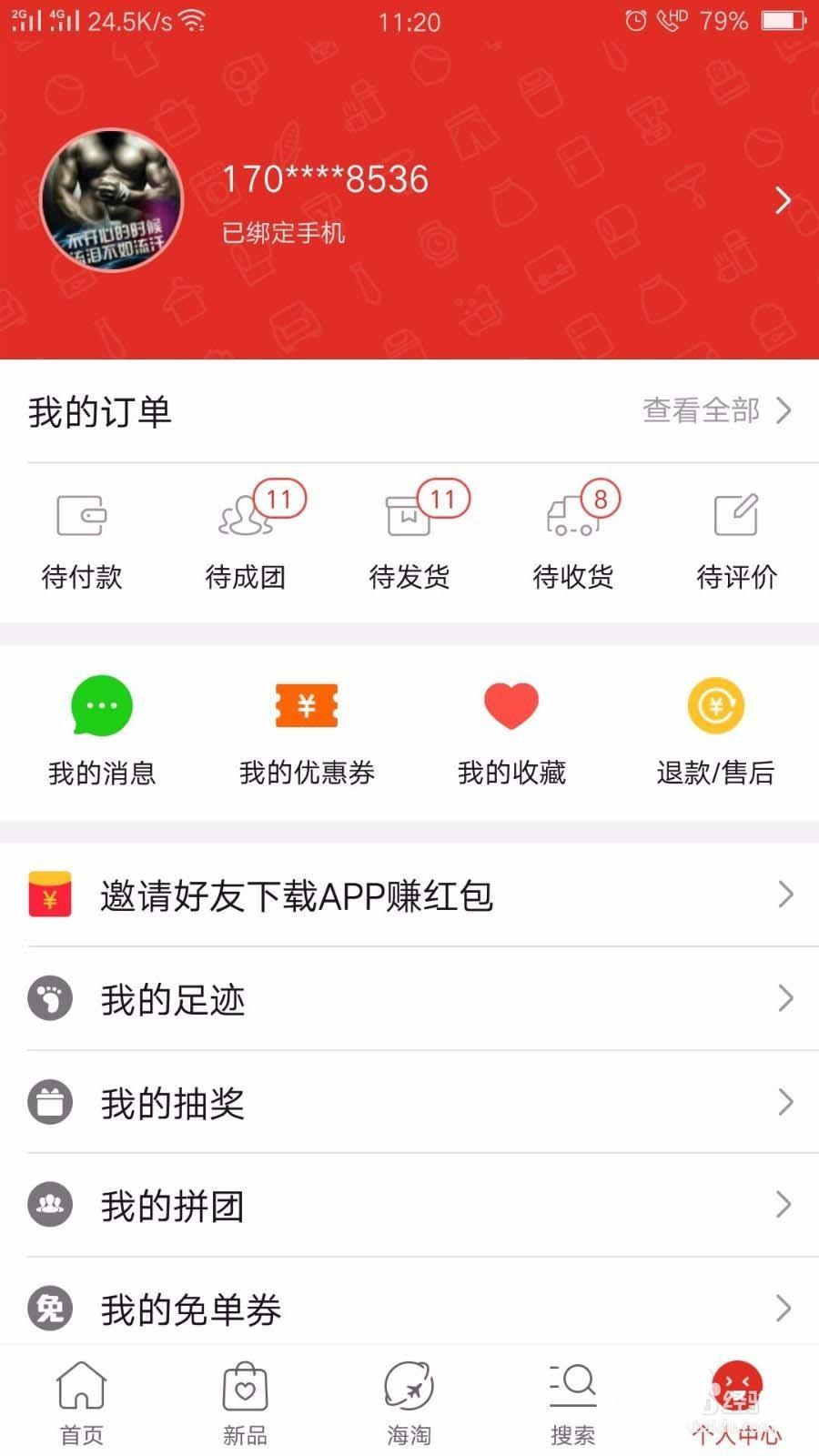Select 退款/售后 refund icon

[716, 705]
